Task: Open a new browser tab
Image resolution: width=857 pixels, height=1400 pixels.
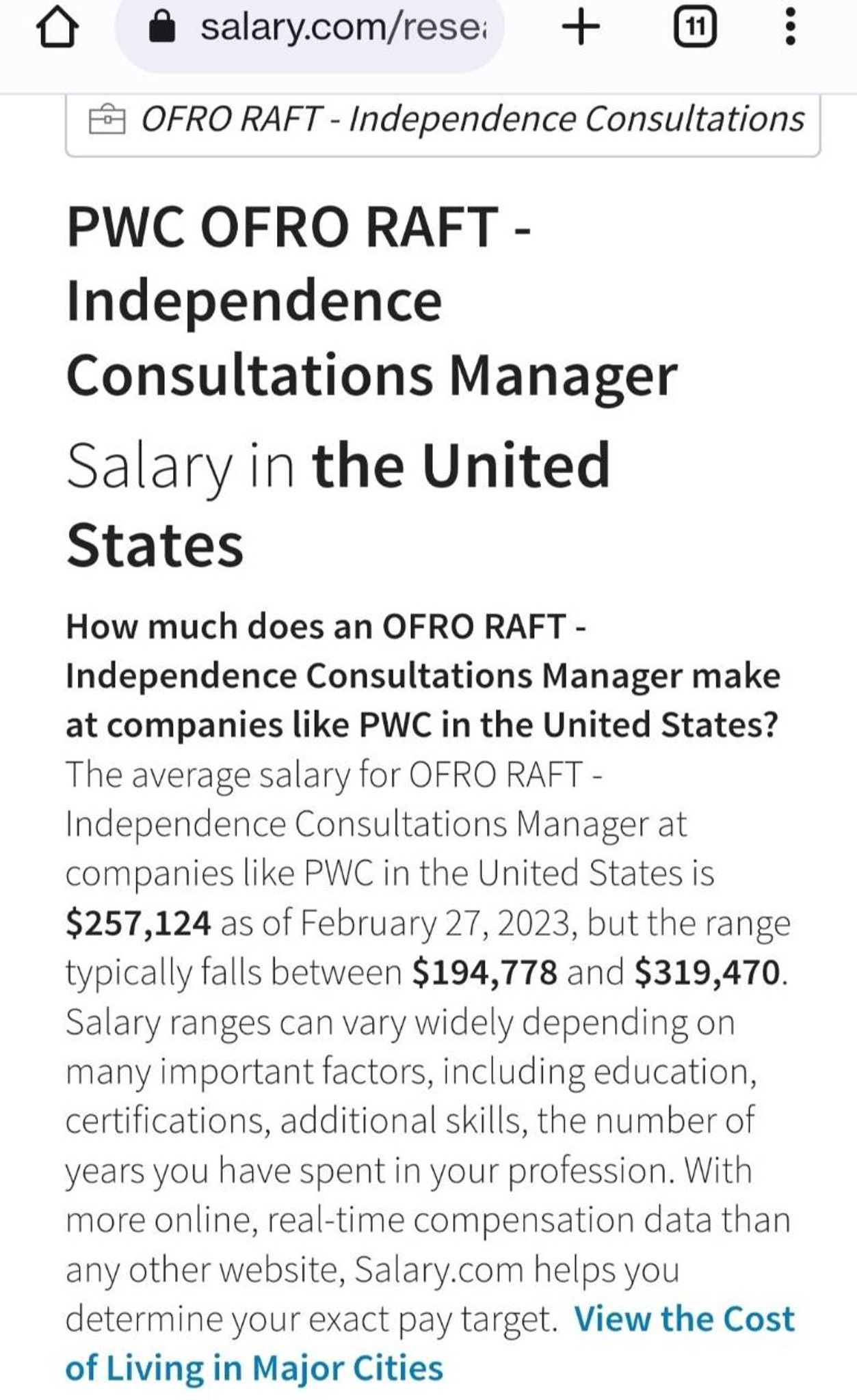Action: 581,28
